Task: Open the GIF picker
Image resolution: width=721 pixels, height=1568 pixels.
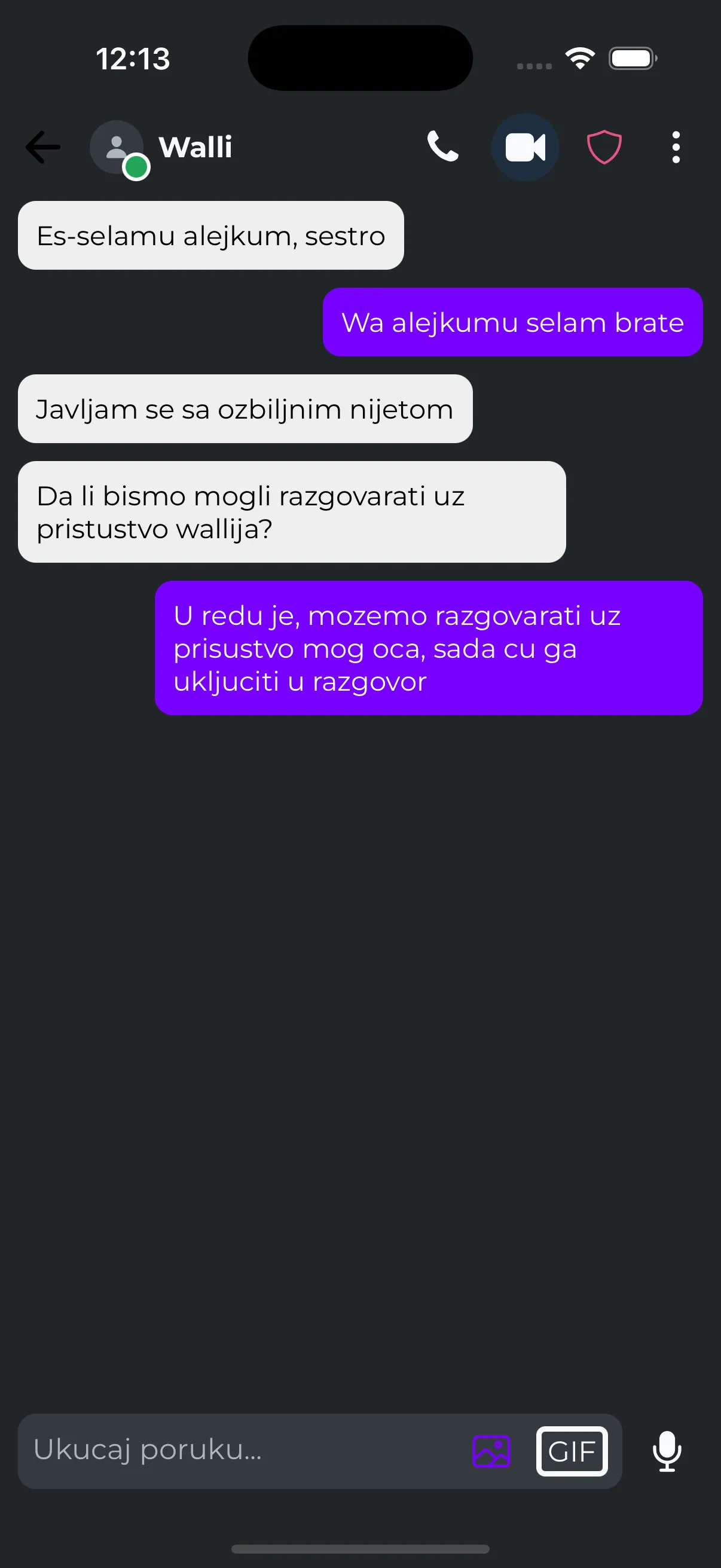Action: click(572, 1452)
